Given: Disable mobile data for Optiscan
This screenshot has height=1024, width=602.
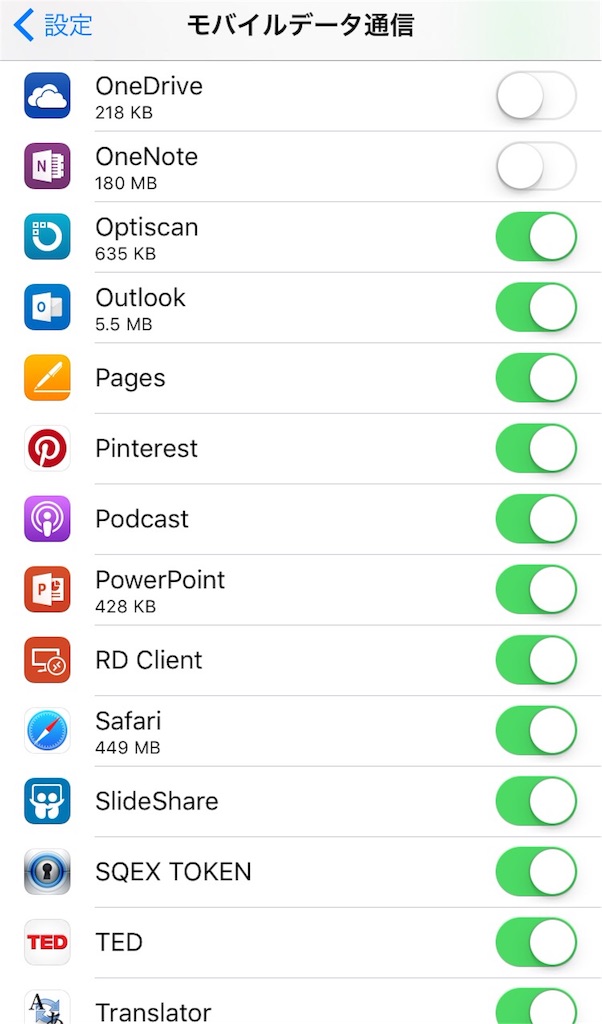Looking at the screenshot, I should click(536, 237).
